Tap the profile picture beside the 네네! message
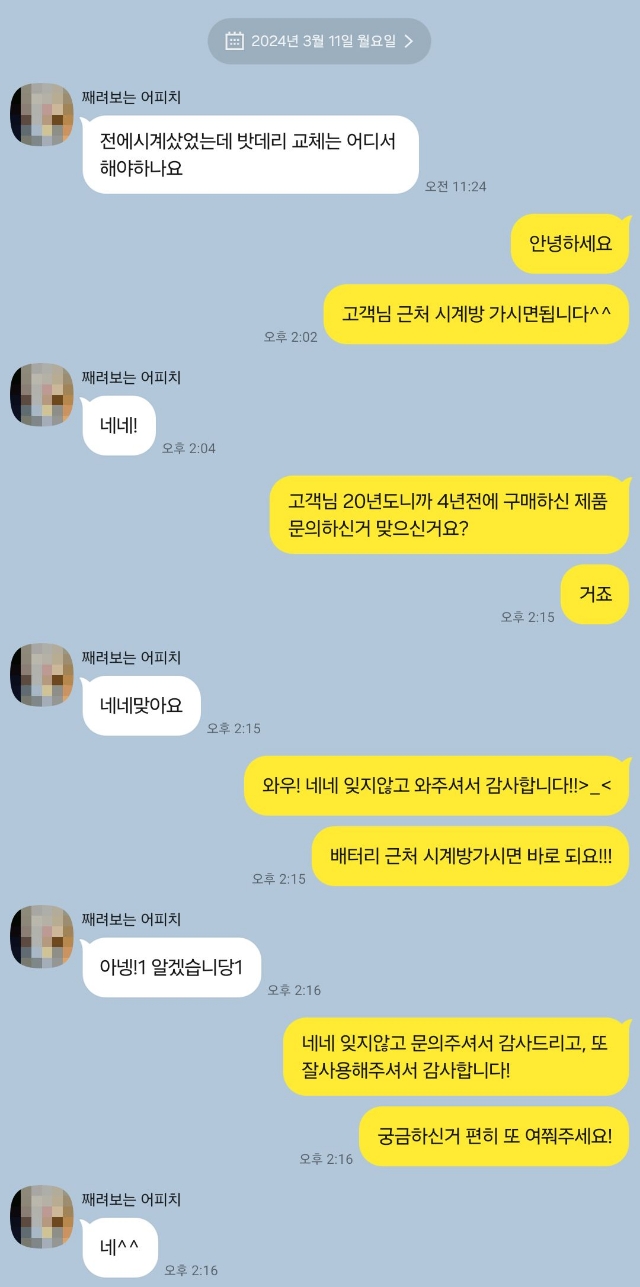 (42, 395)
